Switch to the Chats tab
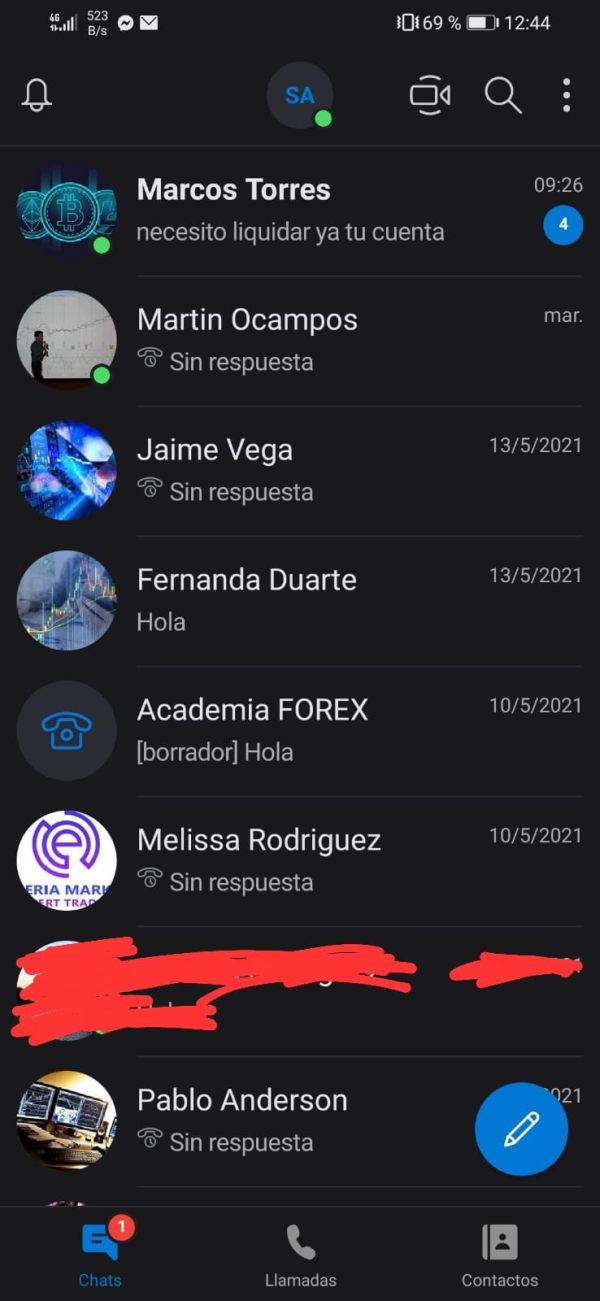600x1301 pixels. 100,1255
